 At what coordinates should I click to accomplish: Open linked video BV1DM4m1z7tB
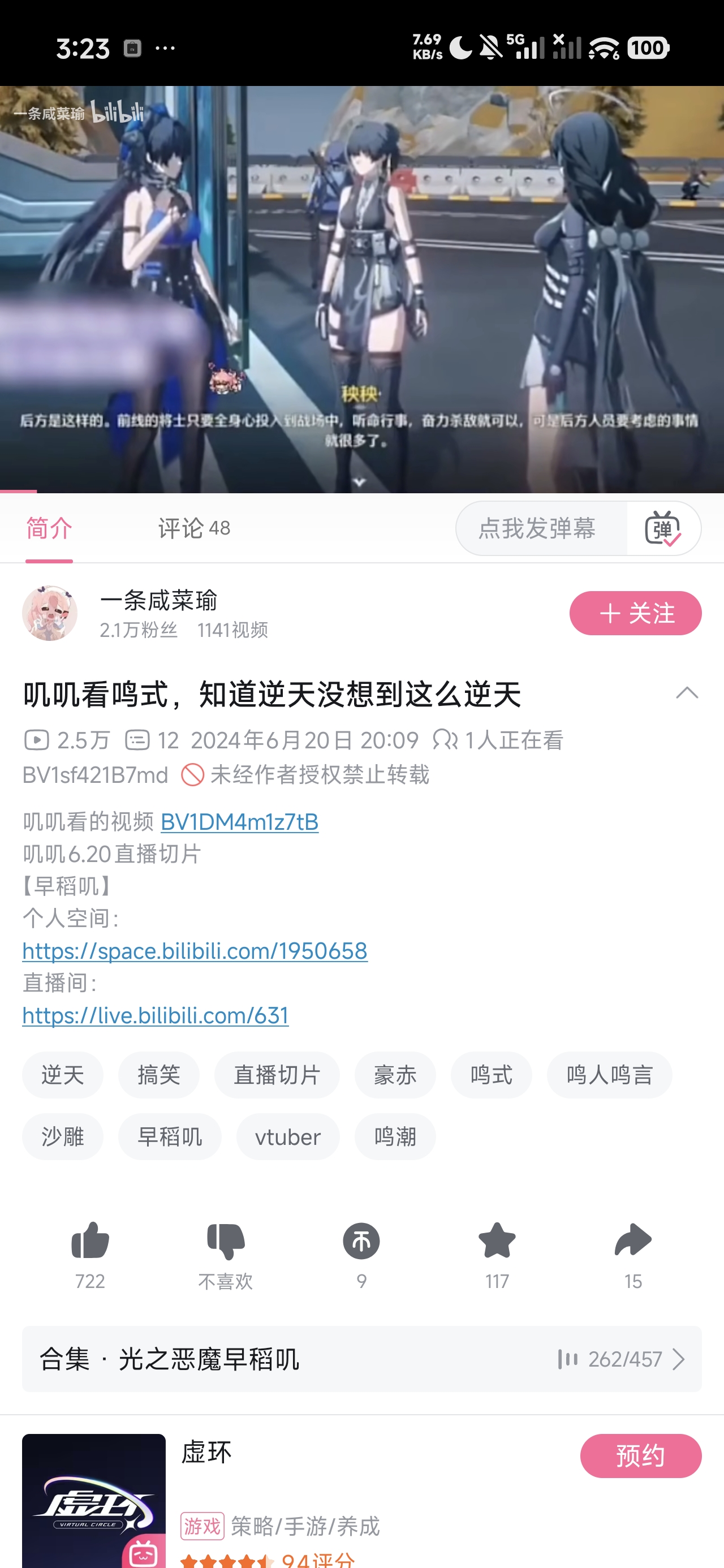tap(239, 822)
